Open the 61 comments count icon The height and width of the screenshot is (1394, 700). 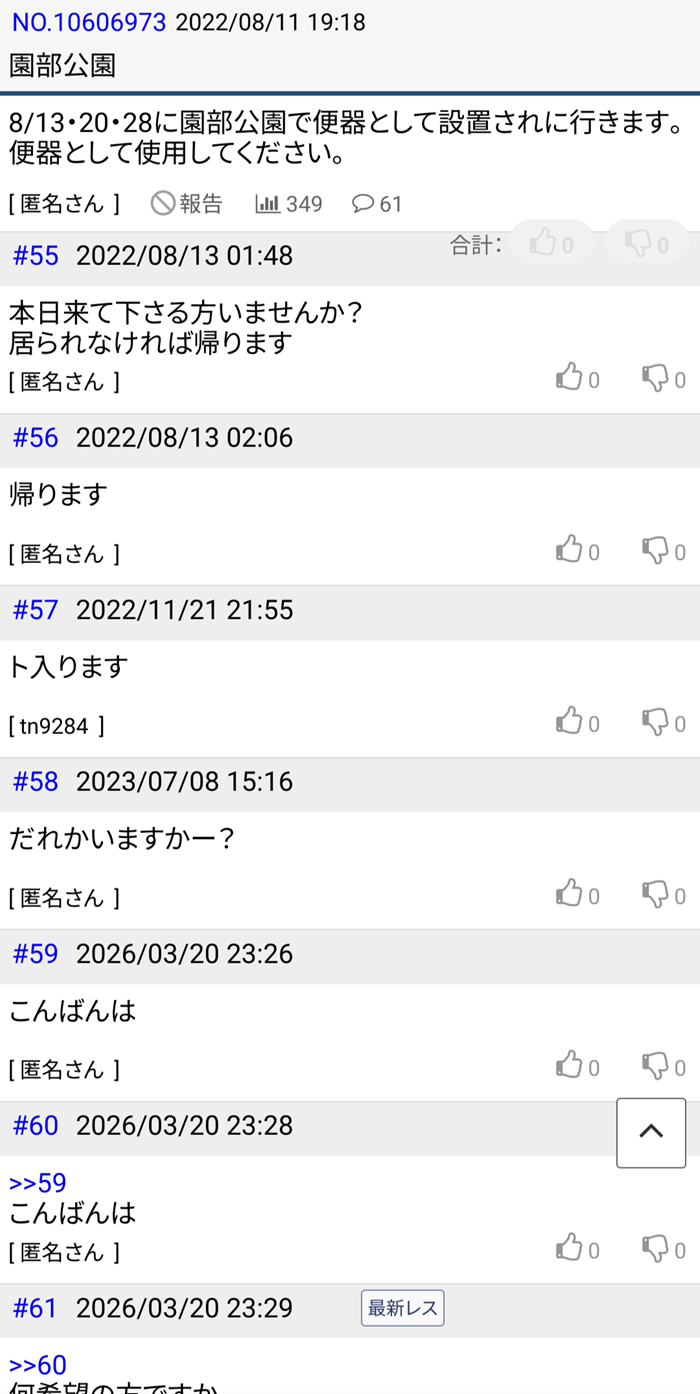click(x=377, y=204)
